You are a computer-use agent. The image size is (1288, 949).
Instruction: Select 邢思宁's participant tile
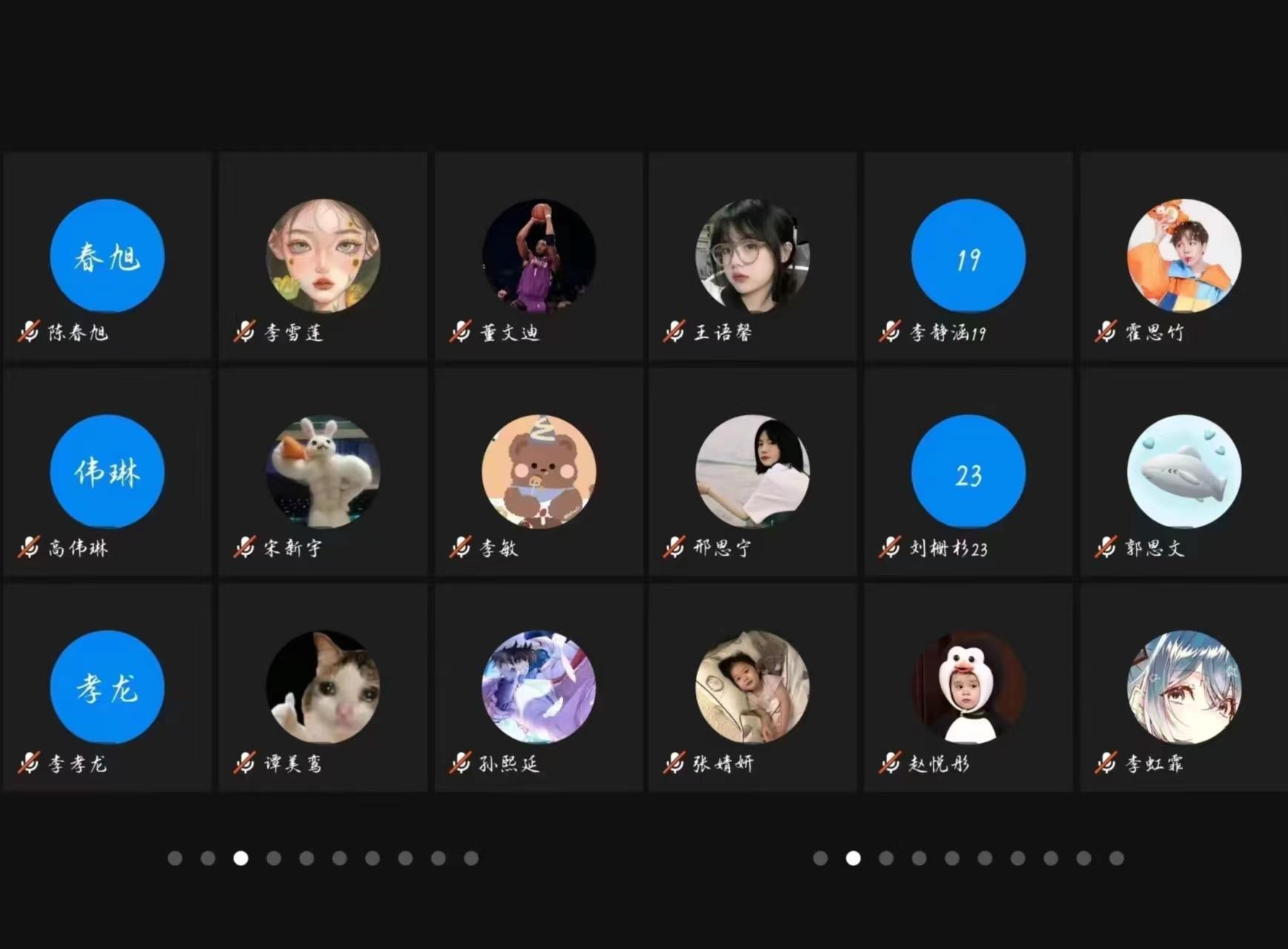click(x=753, y=472)
